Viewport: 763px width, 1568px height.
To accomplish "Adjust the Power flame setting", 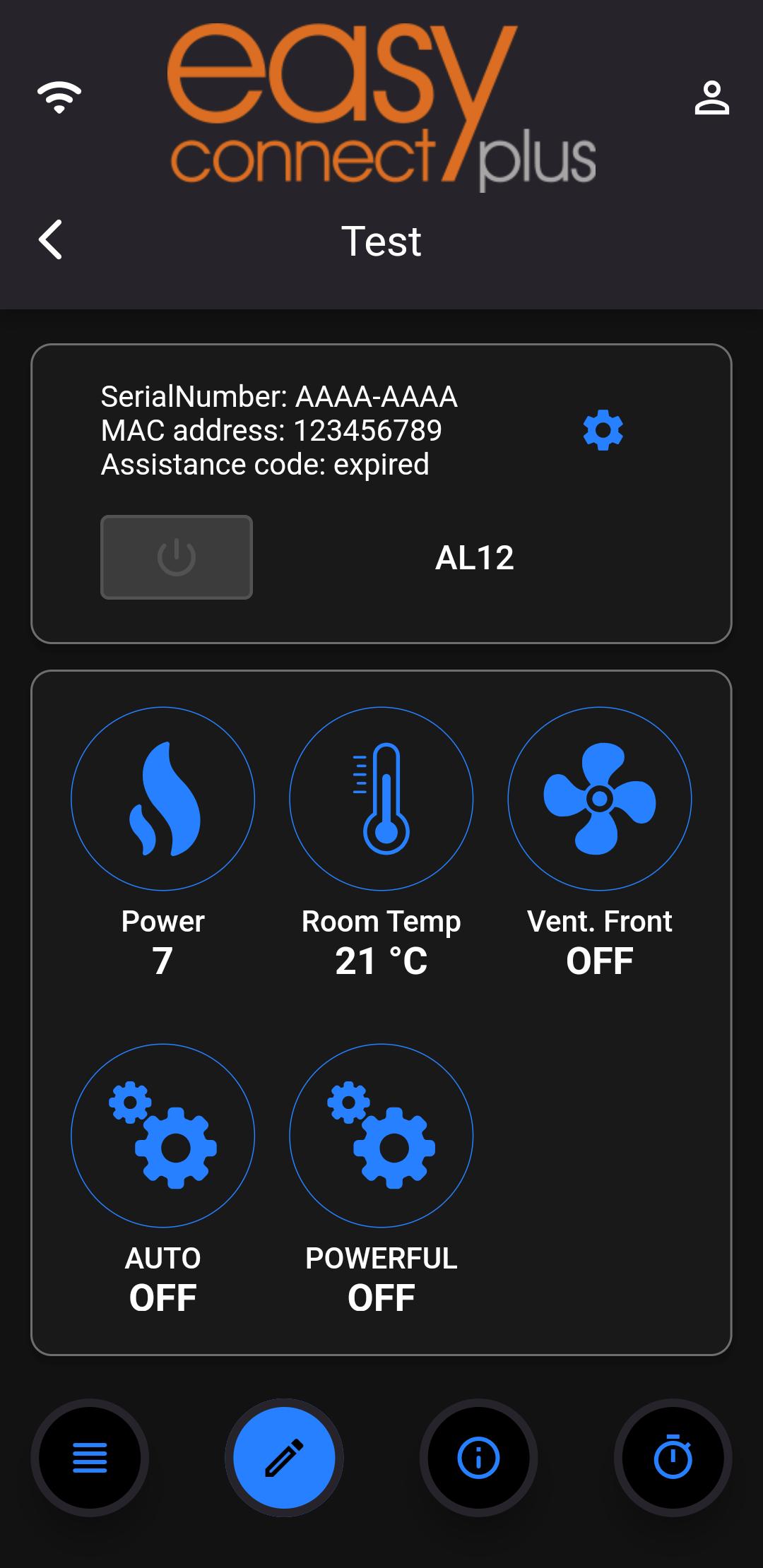I will click(162, 798).
